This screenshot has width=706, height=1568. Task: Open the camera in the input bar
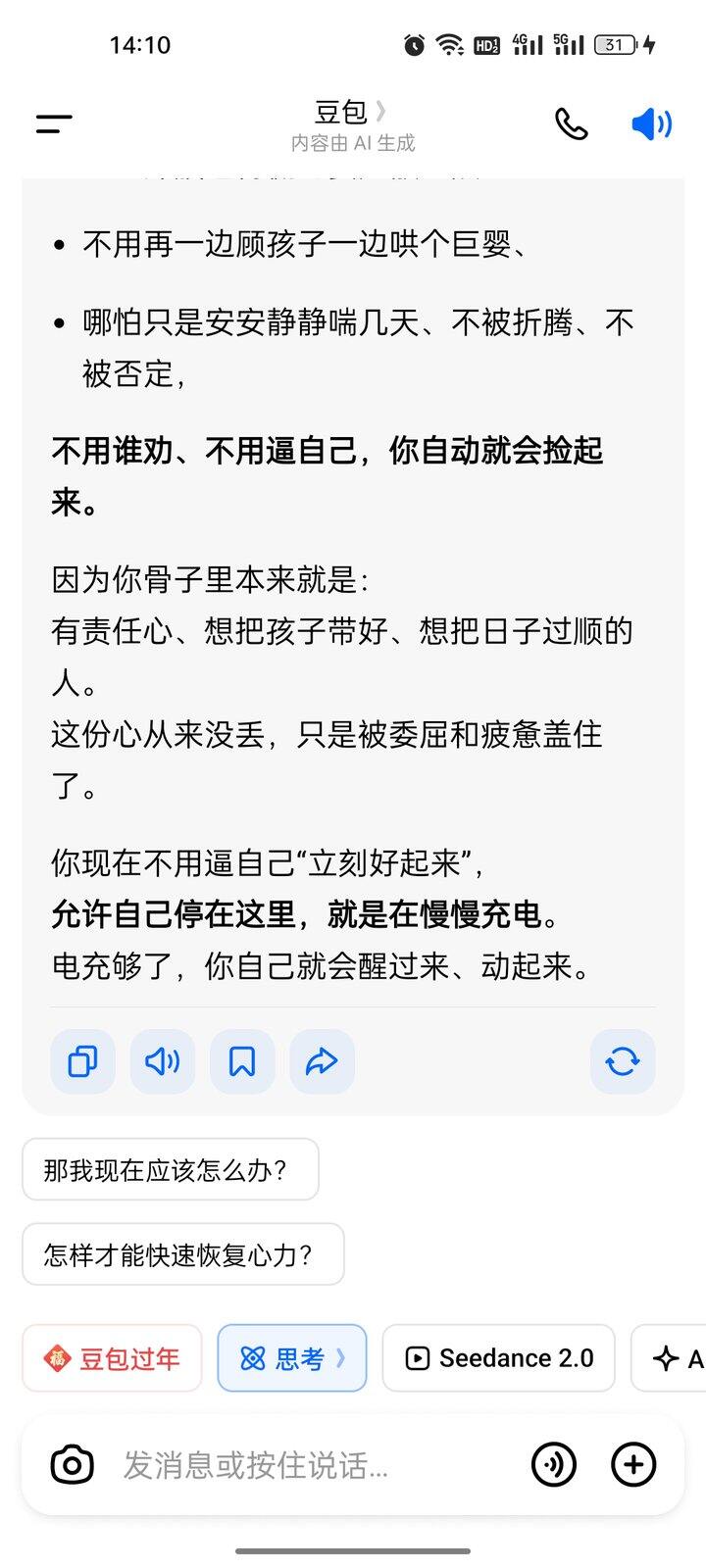pos(72,1465)
